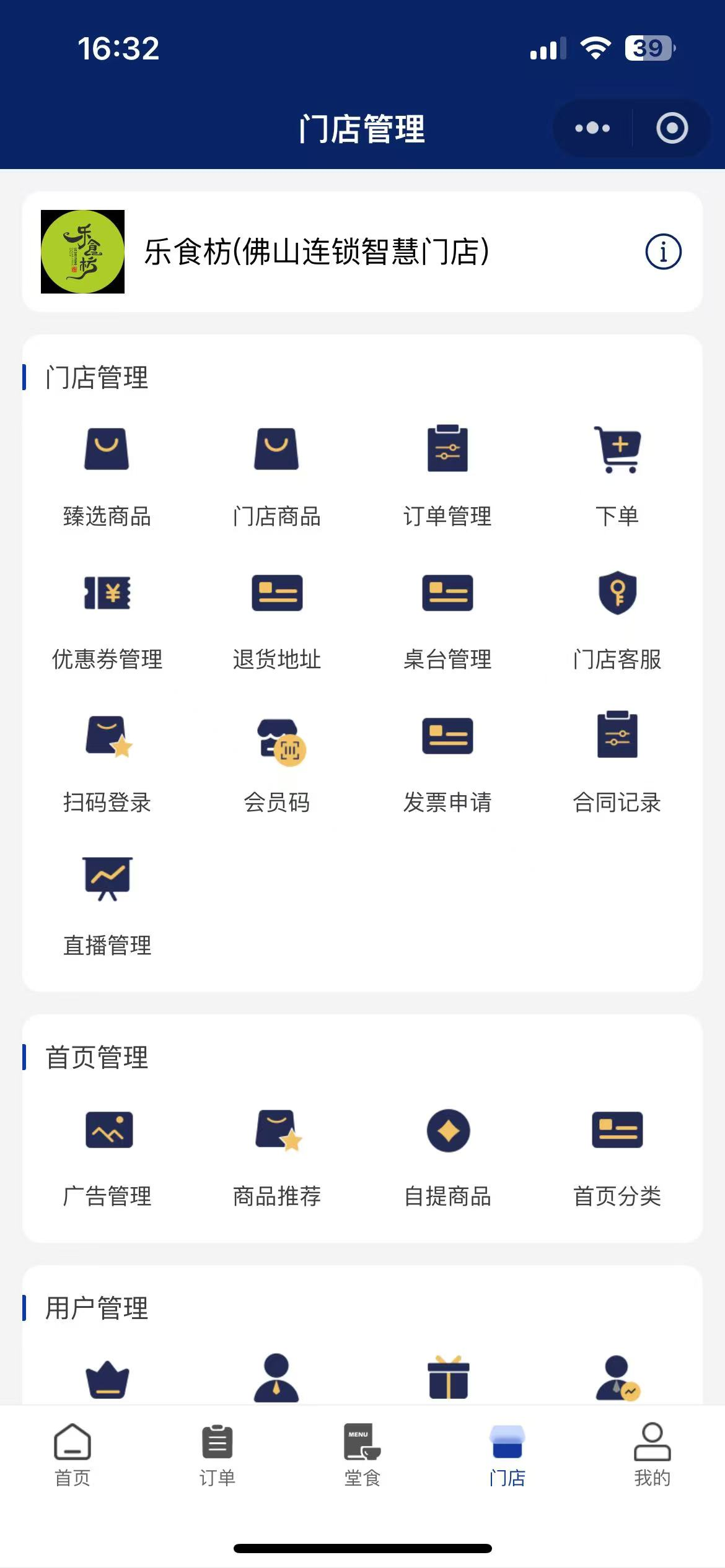Open 会员码
Screen dimensions: 725x1568
click(x=277, y=763)
